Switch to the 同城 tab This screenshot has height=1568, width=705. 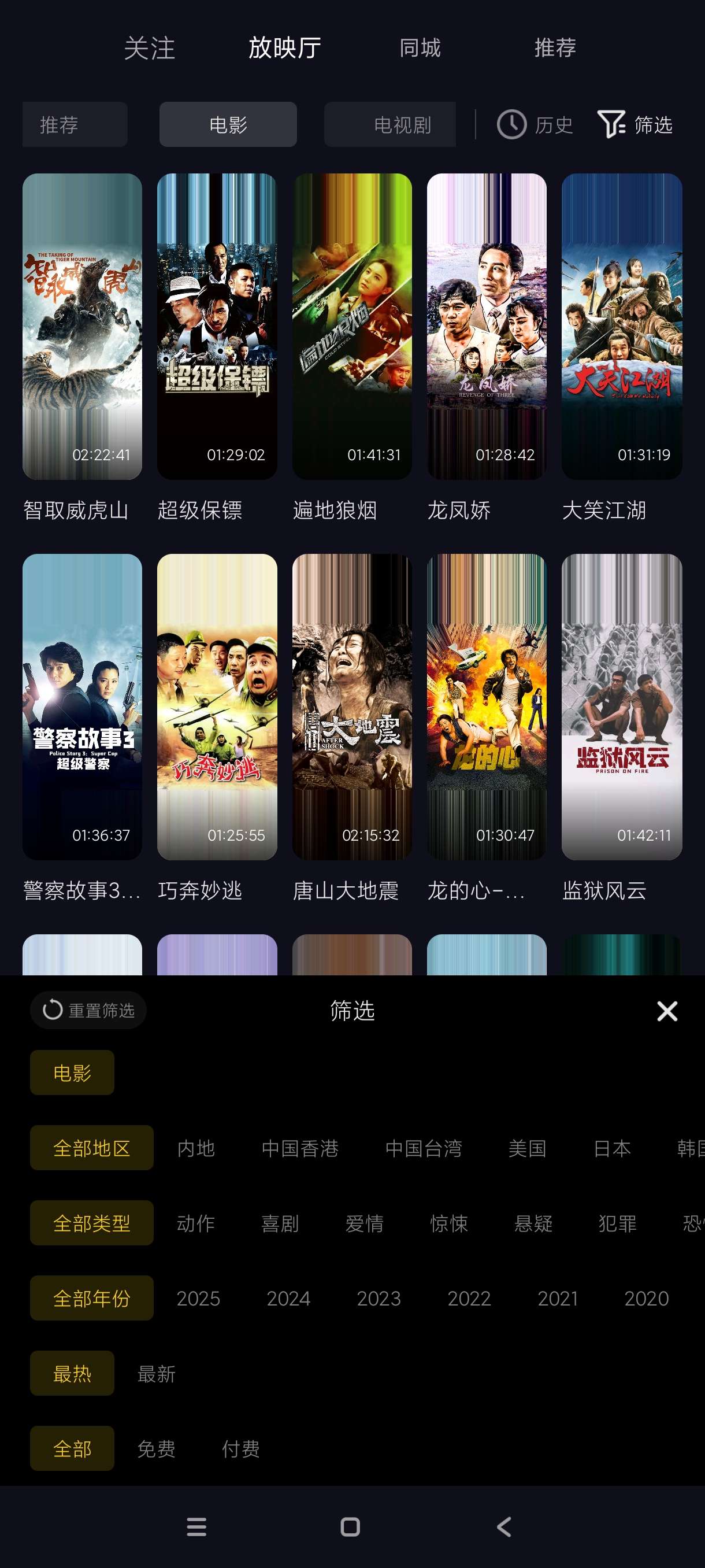(x=420, y=48)
